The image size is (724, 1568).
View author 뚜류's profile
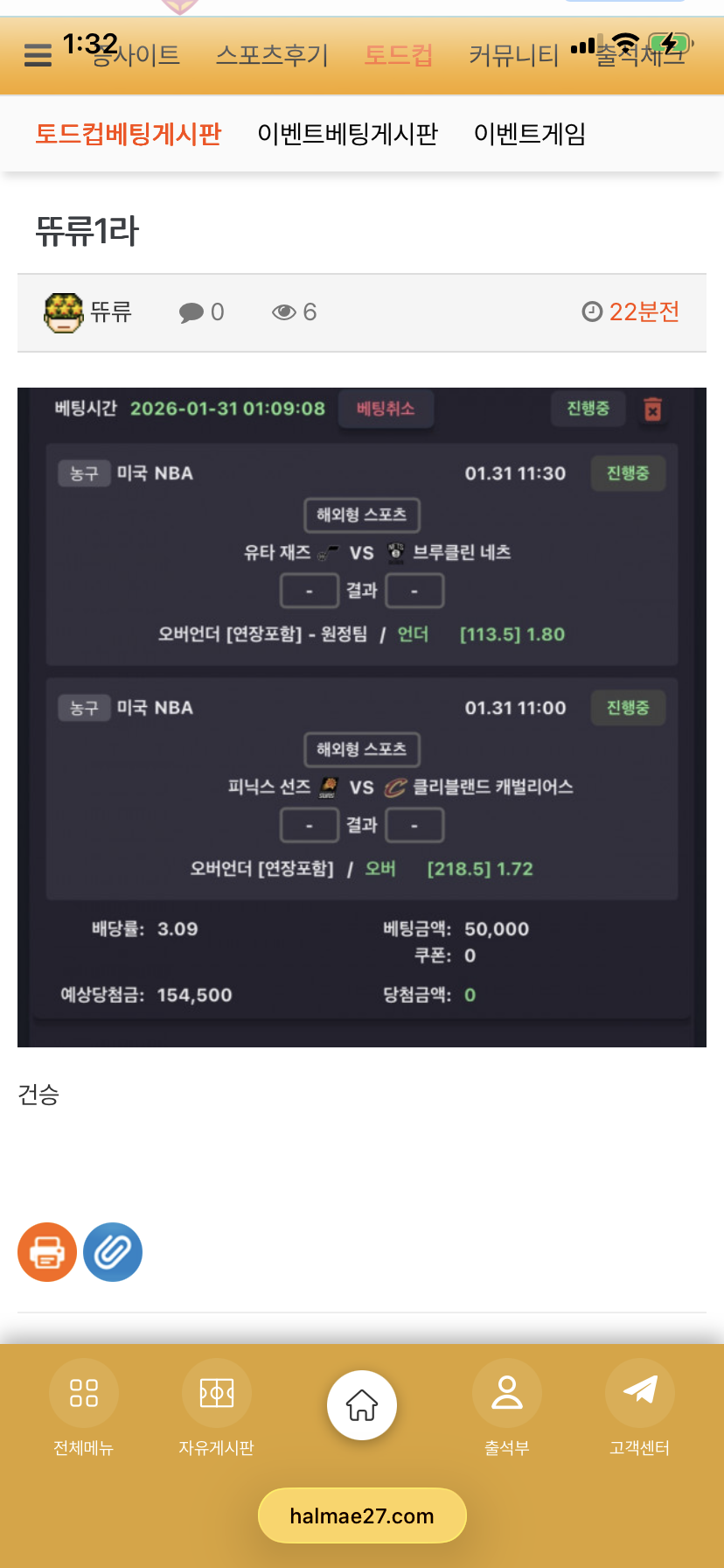[x=87, y=312]
